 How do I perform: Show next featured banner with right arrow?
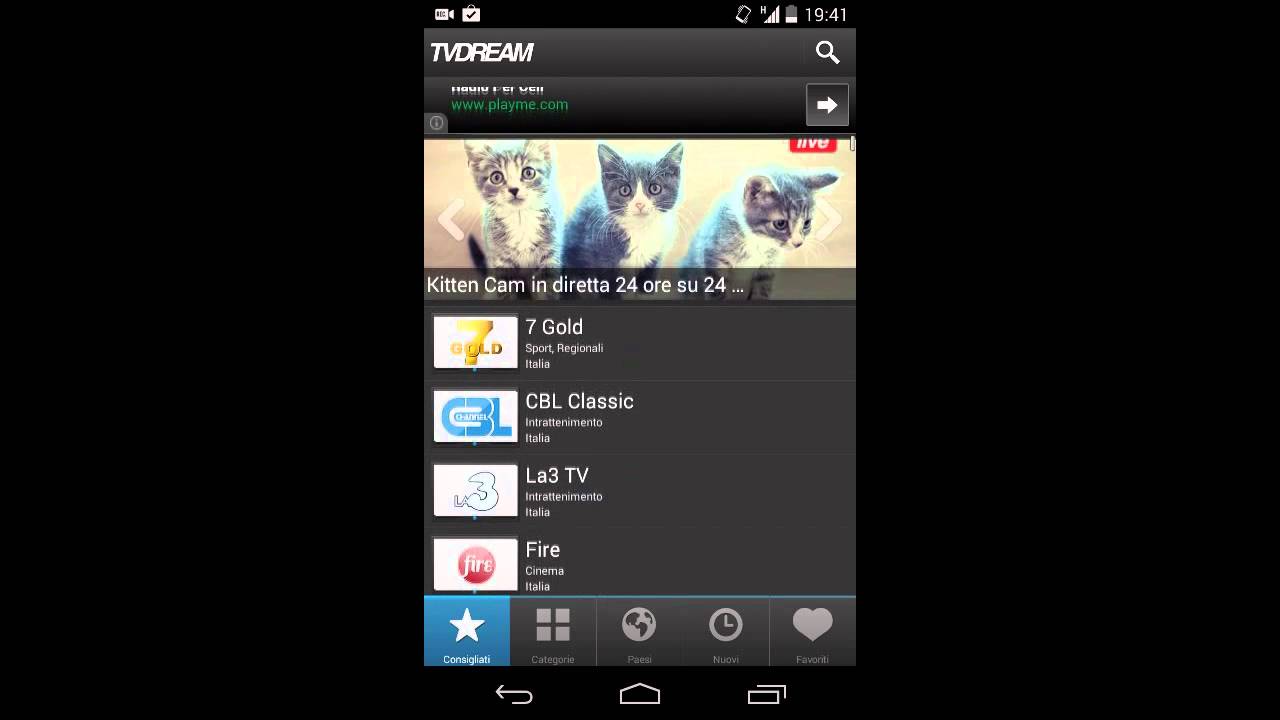pyautogui.click(x=829, y=219)
